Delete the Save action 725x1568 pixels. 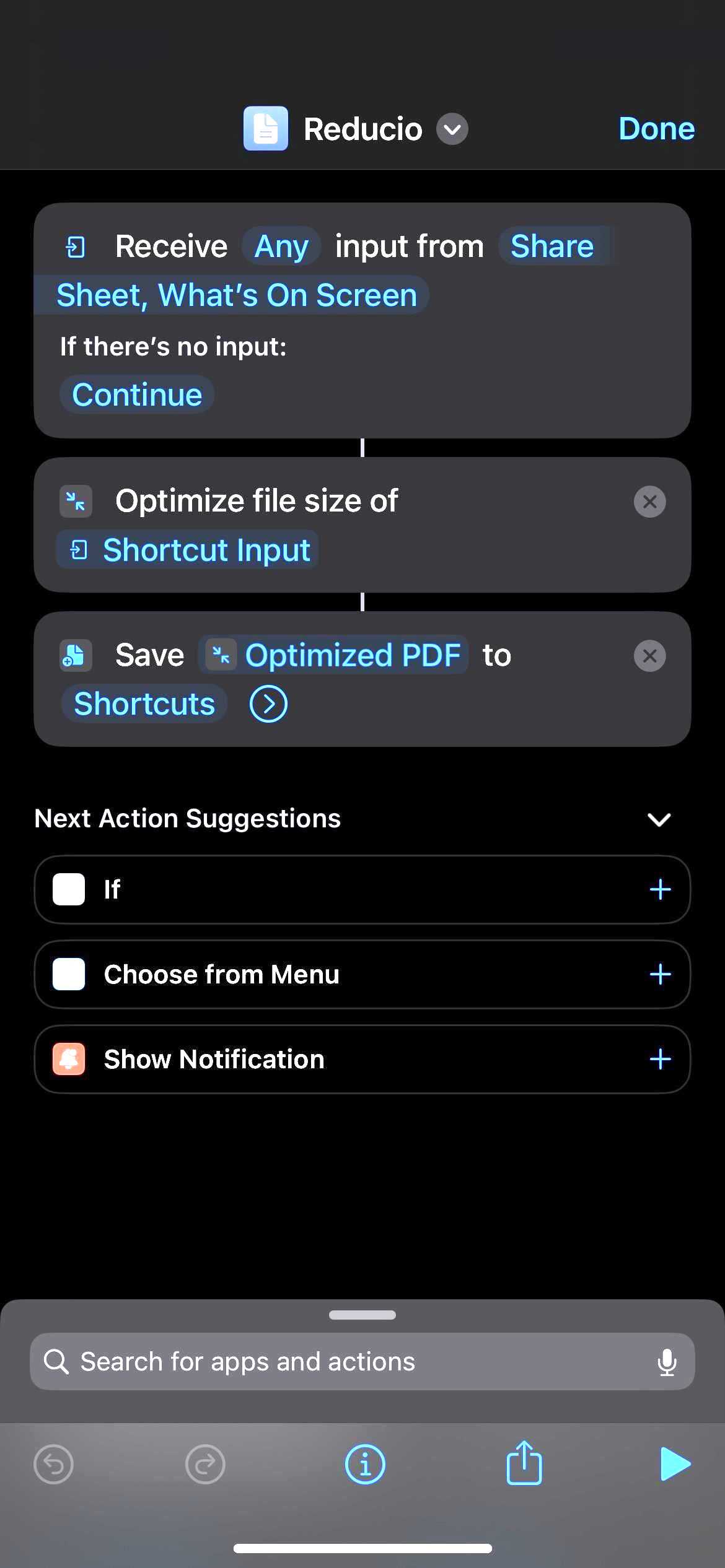[x=649, y=656]
